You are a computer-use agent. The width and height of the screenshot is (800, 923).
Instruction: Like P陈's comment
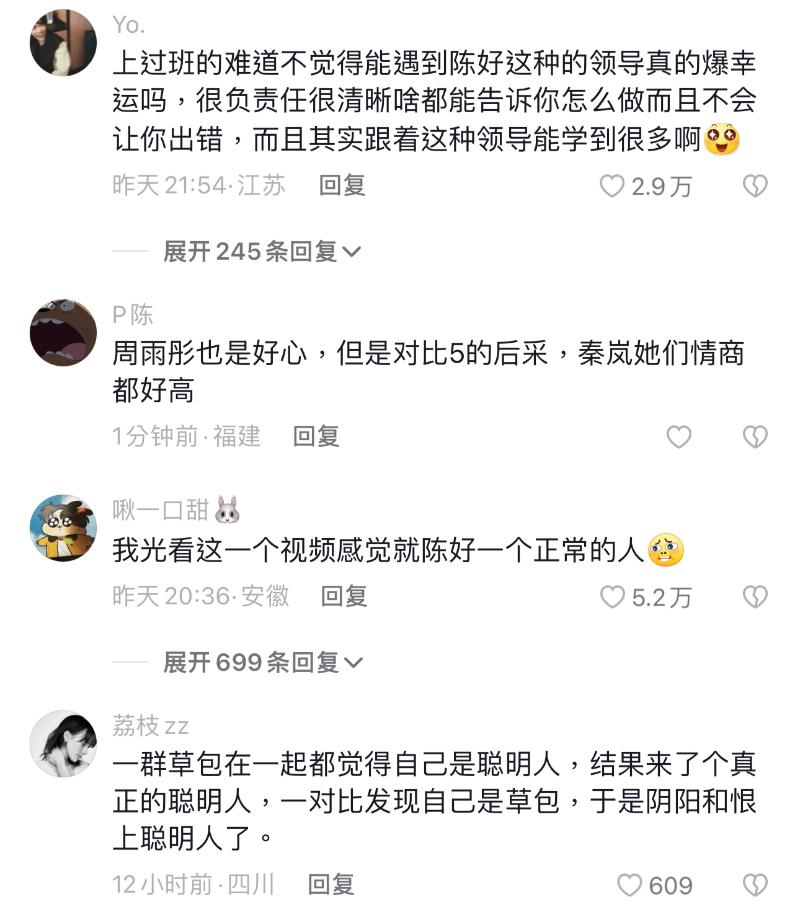[679, 436]
